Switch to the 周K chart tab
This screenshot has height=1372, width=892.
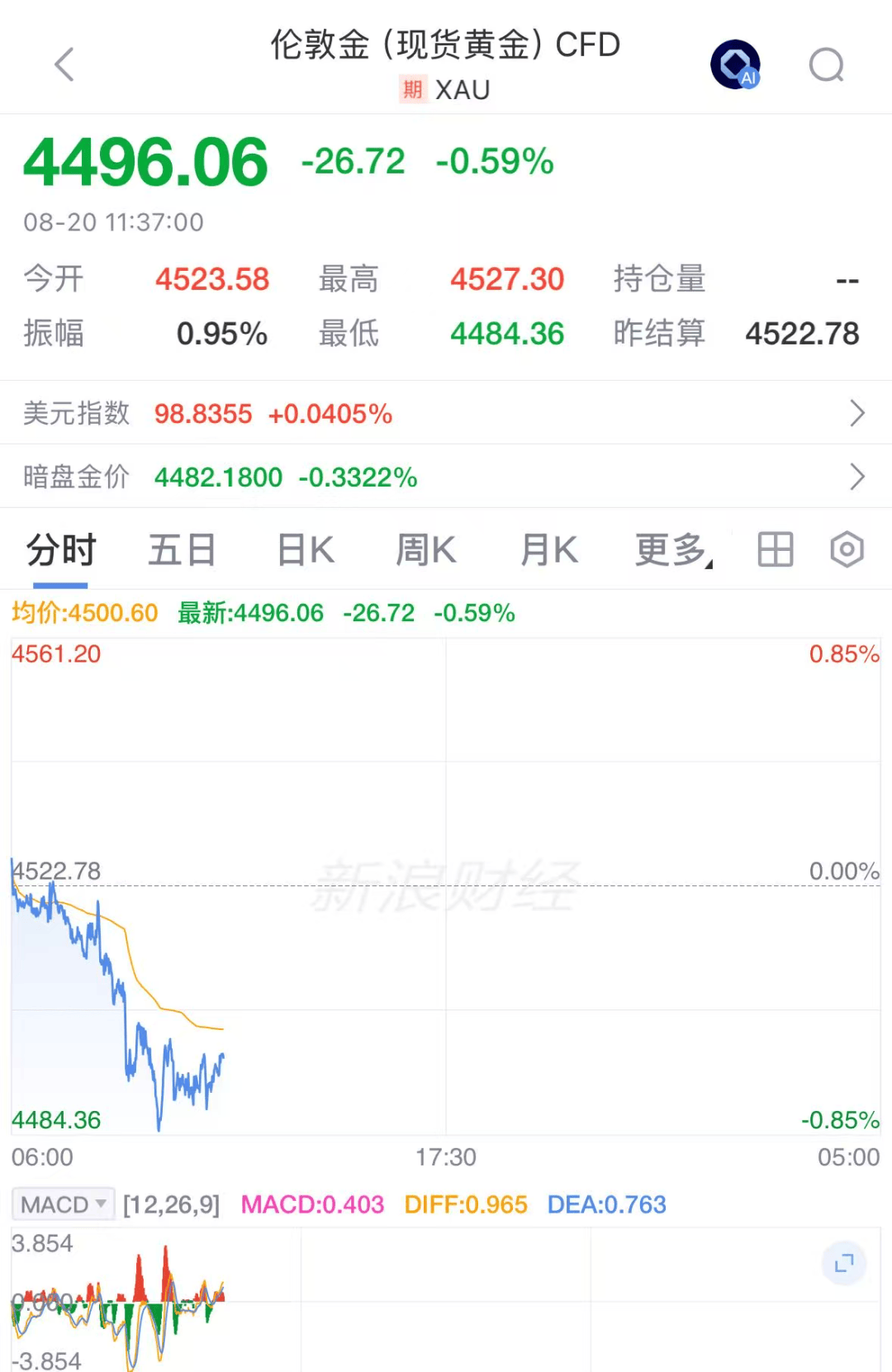click(426, 550)
